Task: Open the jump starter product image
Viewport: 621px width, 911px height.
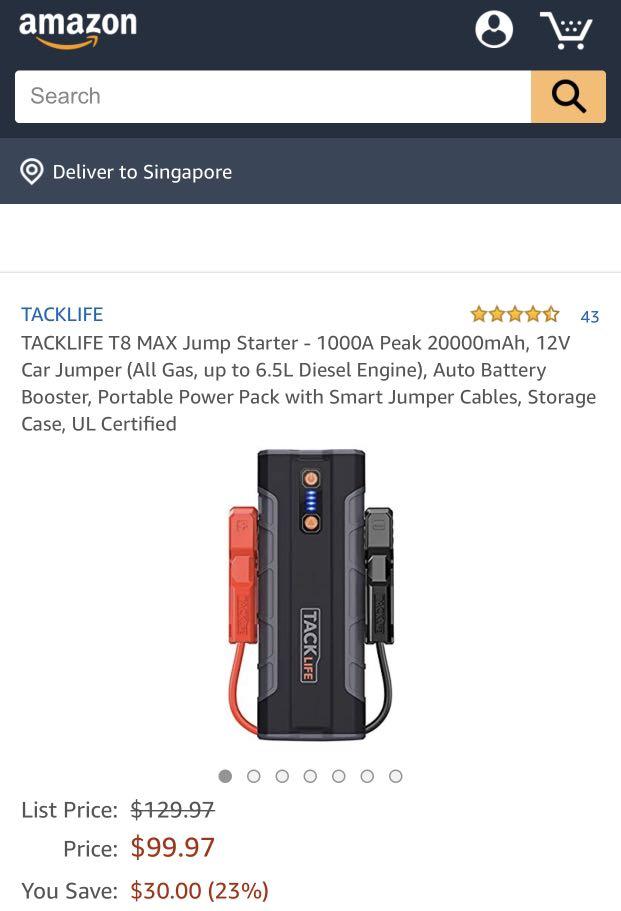Action: click(310, 597)
